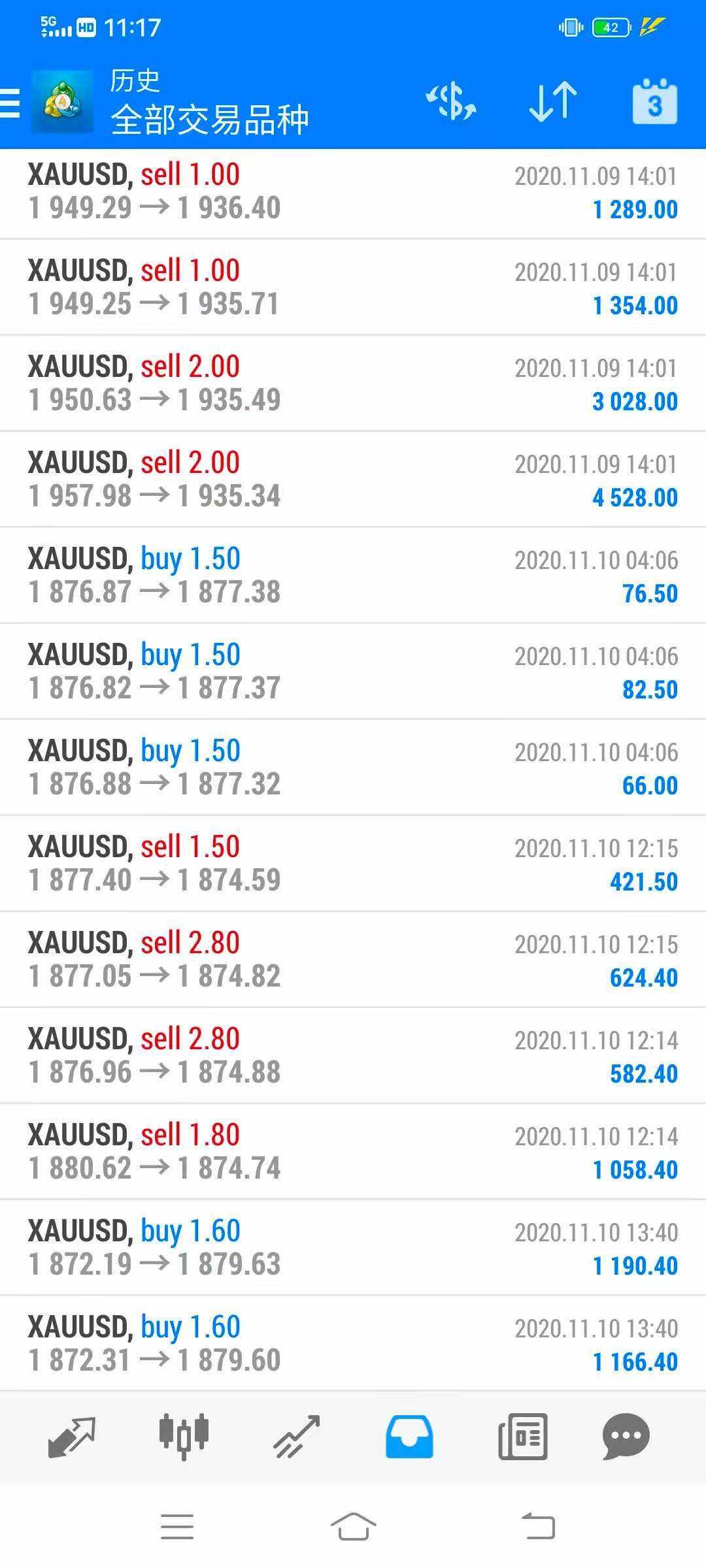Select the History inbox tab
This screenshot has width=706, height=1568.
click(x=409, y=1437)
